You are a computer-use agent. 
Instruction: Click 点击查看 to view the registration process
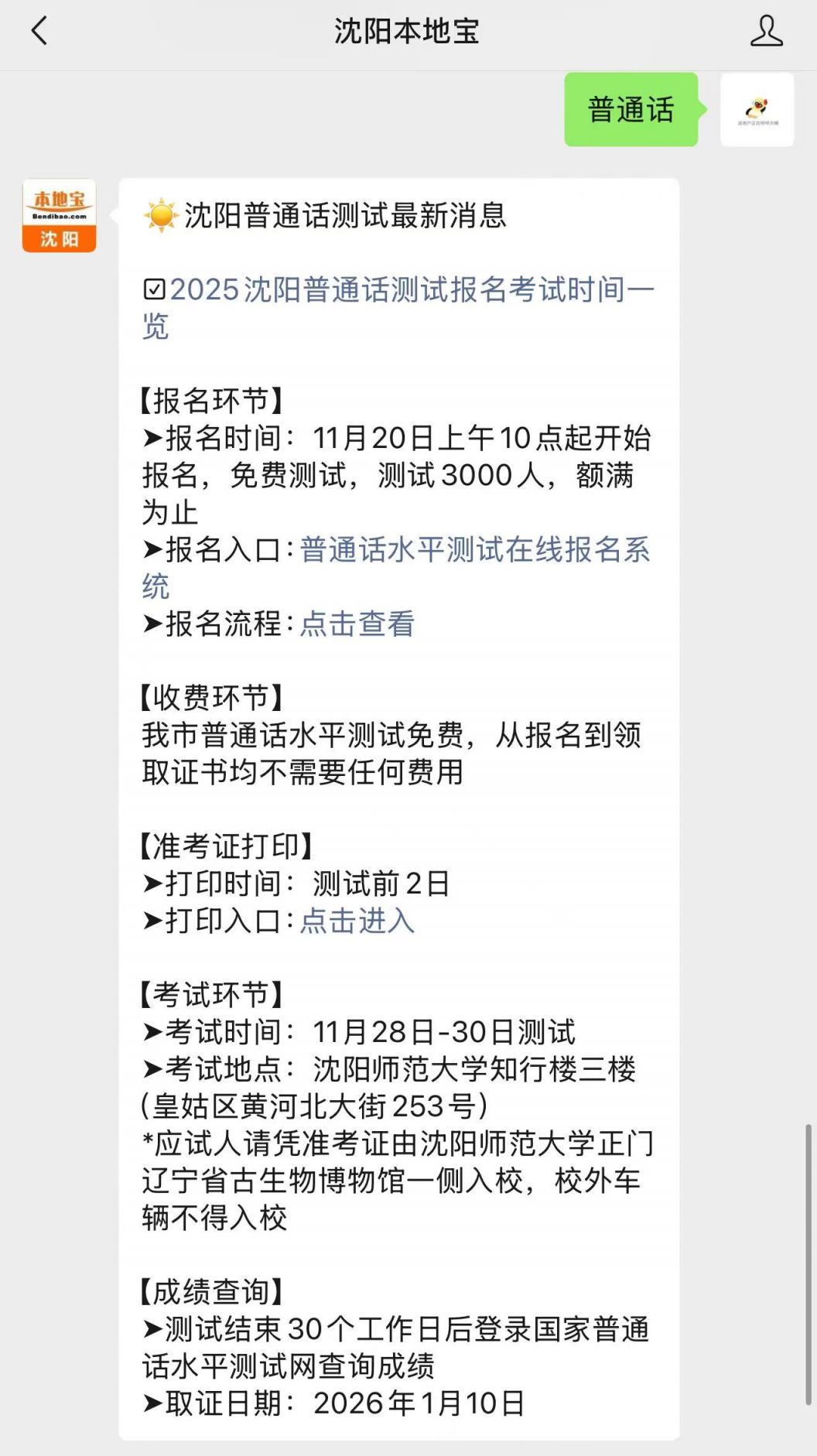pyautogui.click(x=356, y=625)
